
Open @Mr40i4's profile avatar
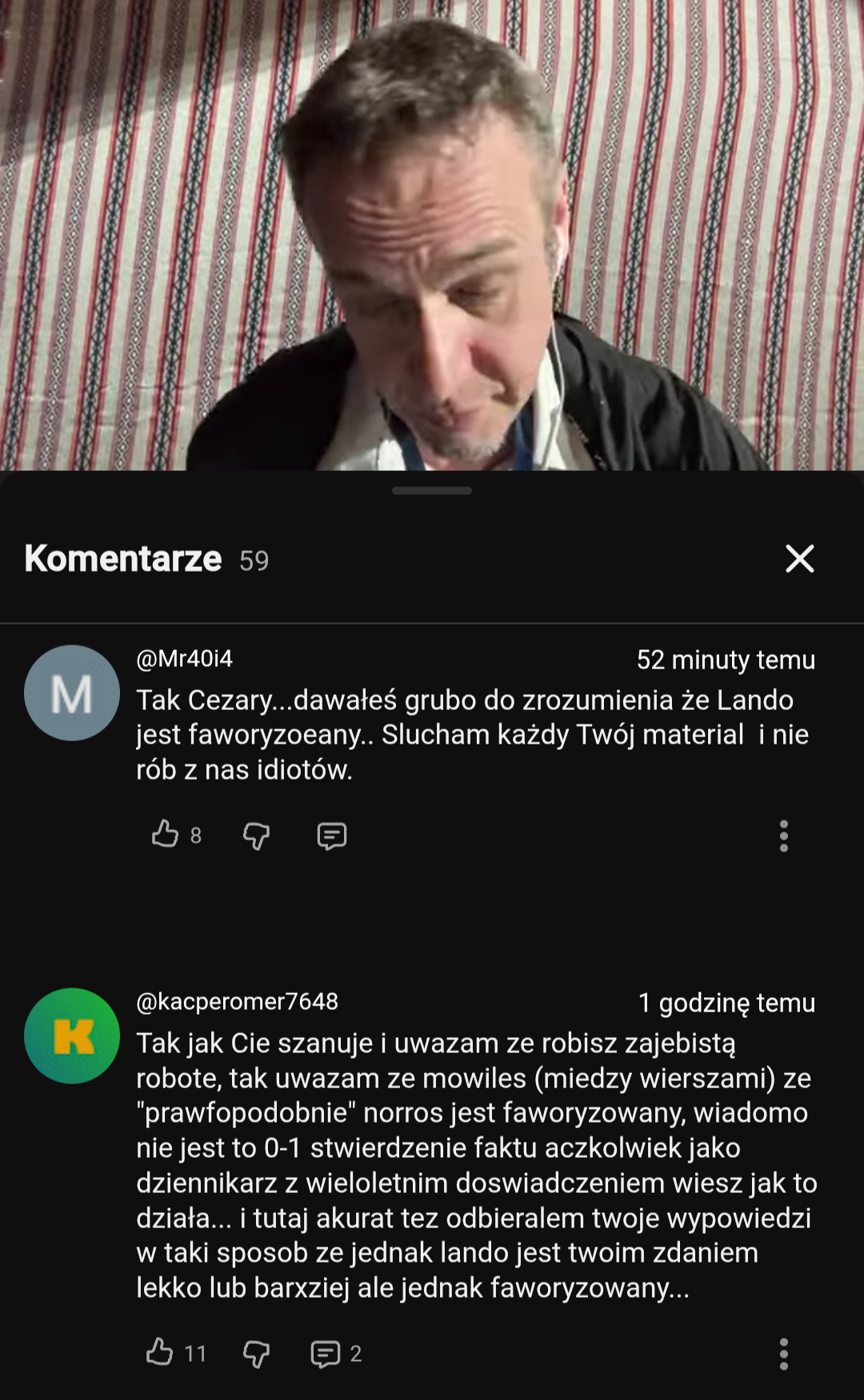[72, 692]
